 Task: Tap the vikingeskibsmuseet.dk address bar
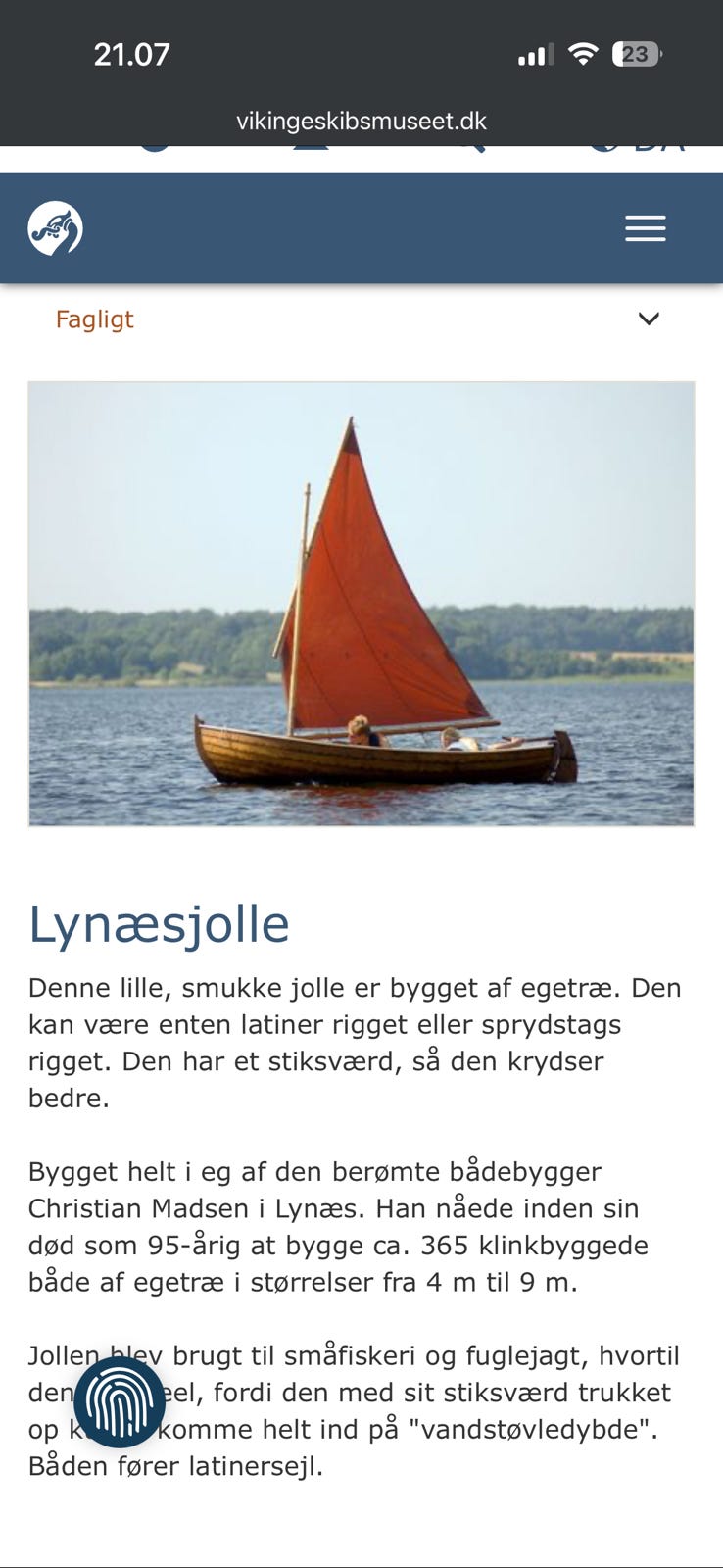(361, 122)
